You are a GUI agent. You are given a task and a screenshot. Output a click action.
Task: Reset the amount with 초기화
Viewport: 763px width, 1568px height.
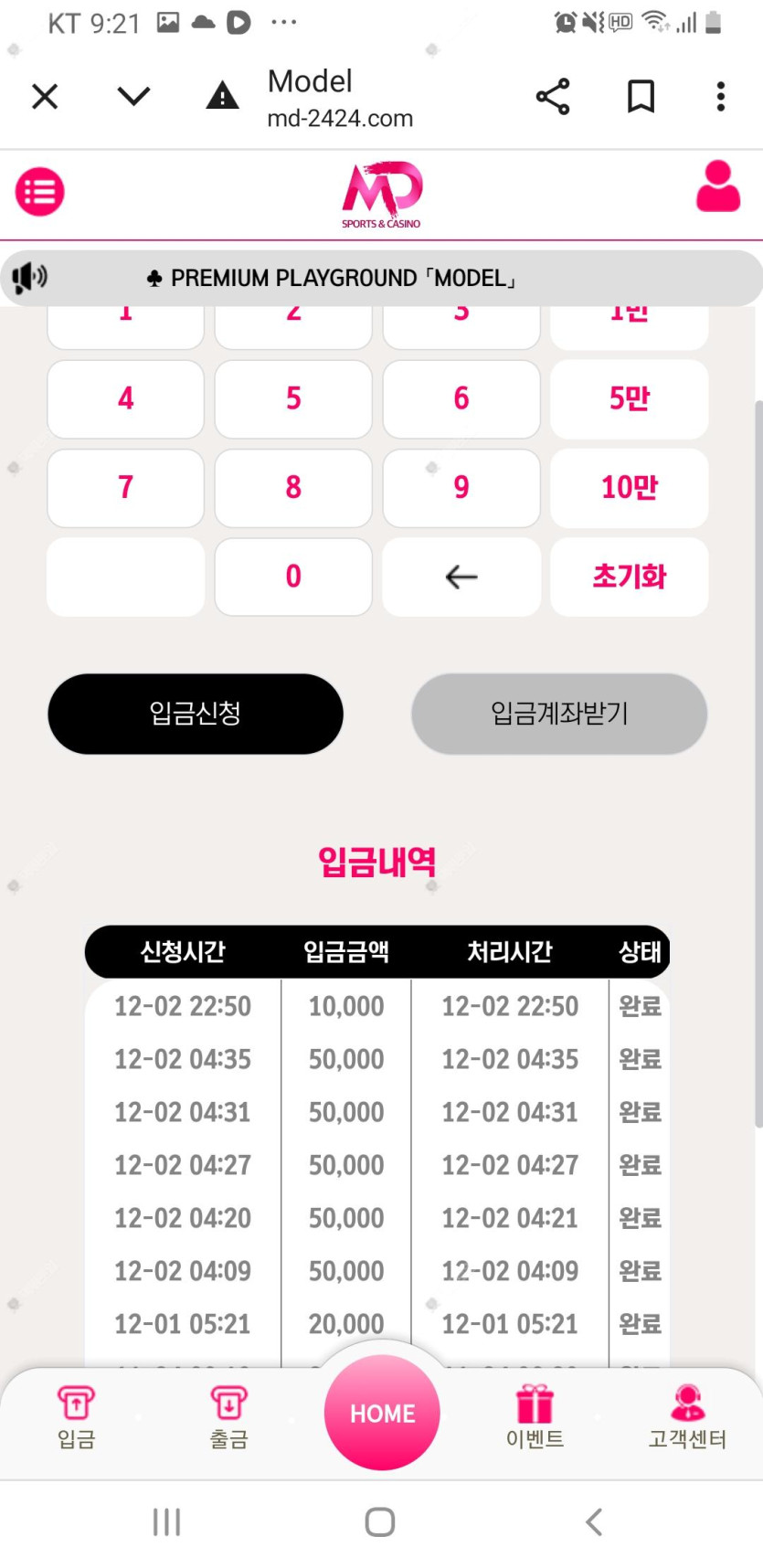(x=629, y=576)
